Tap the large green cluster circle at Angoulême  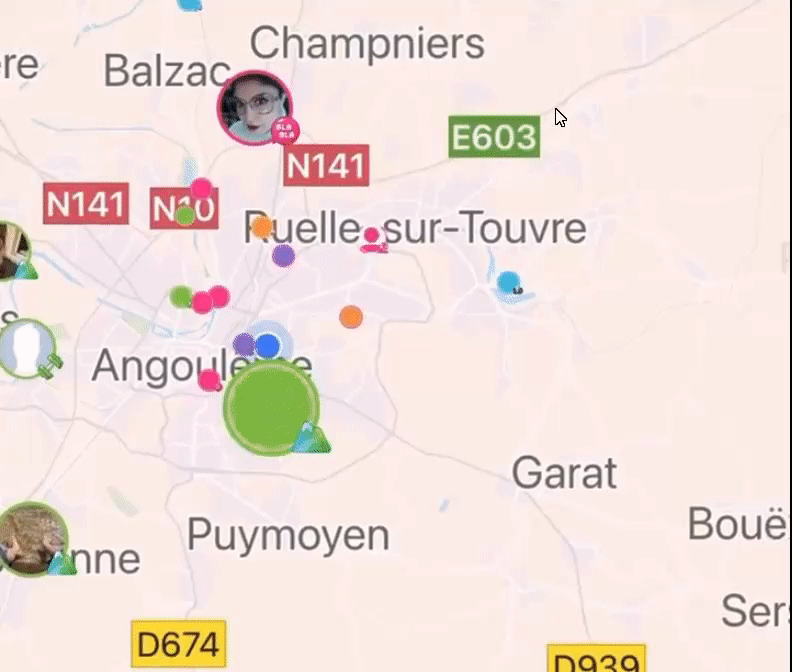[271, 407]
